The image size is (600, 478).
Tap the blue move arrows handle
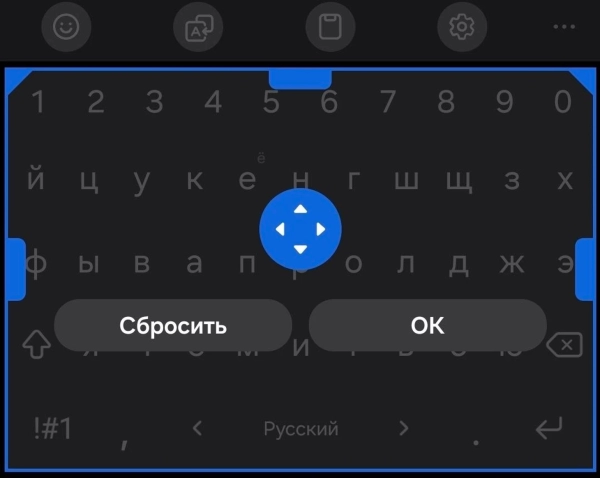point(300,229)
